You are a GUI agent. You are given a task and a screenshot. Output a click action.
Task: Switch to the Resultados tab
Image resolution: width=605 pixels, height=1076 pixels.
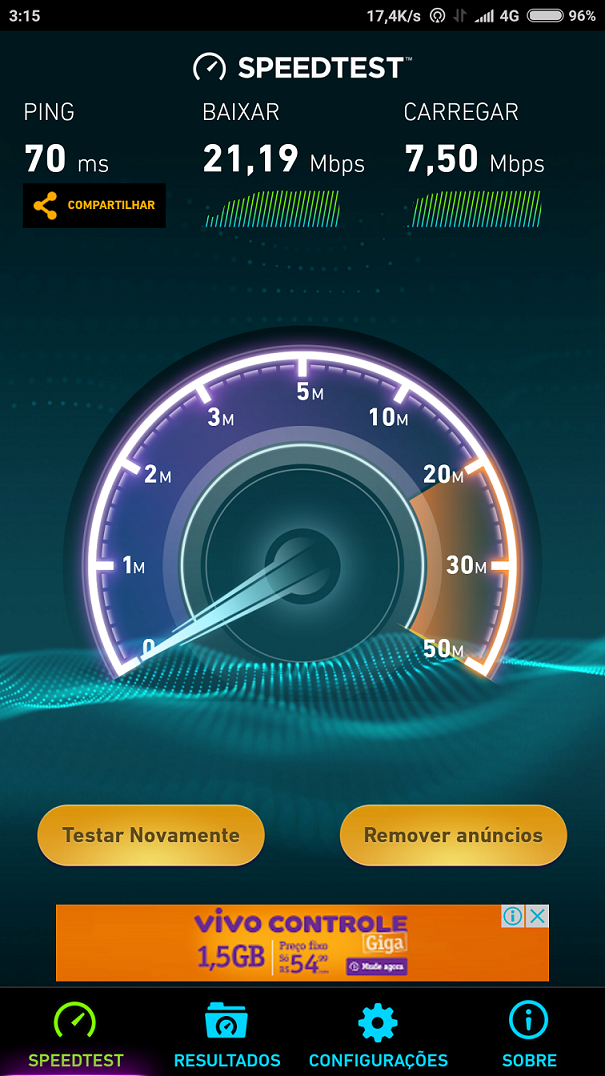[x=227, y=1033]
